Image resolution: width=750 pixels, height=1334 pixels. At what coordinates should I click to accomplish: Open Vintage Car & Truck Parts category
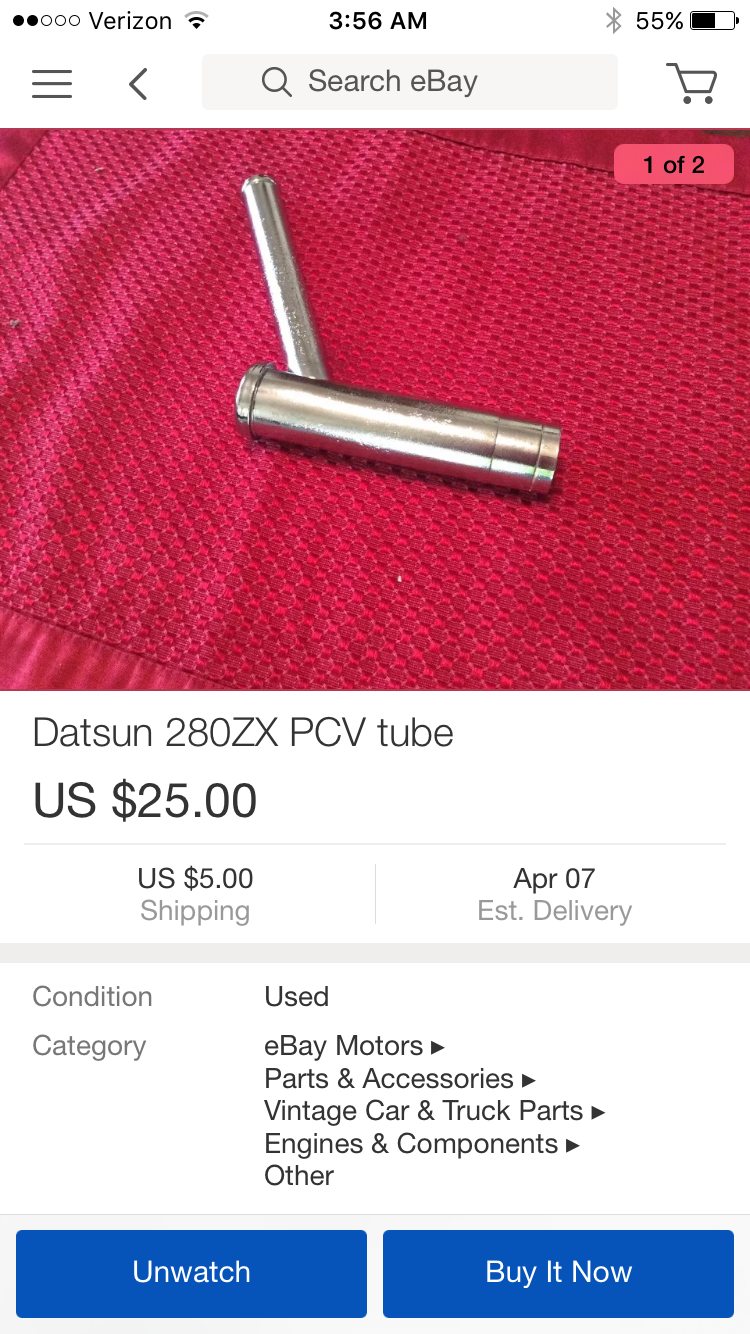[434, 1111]
